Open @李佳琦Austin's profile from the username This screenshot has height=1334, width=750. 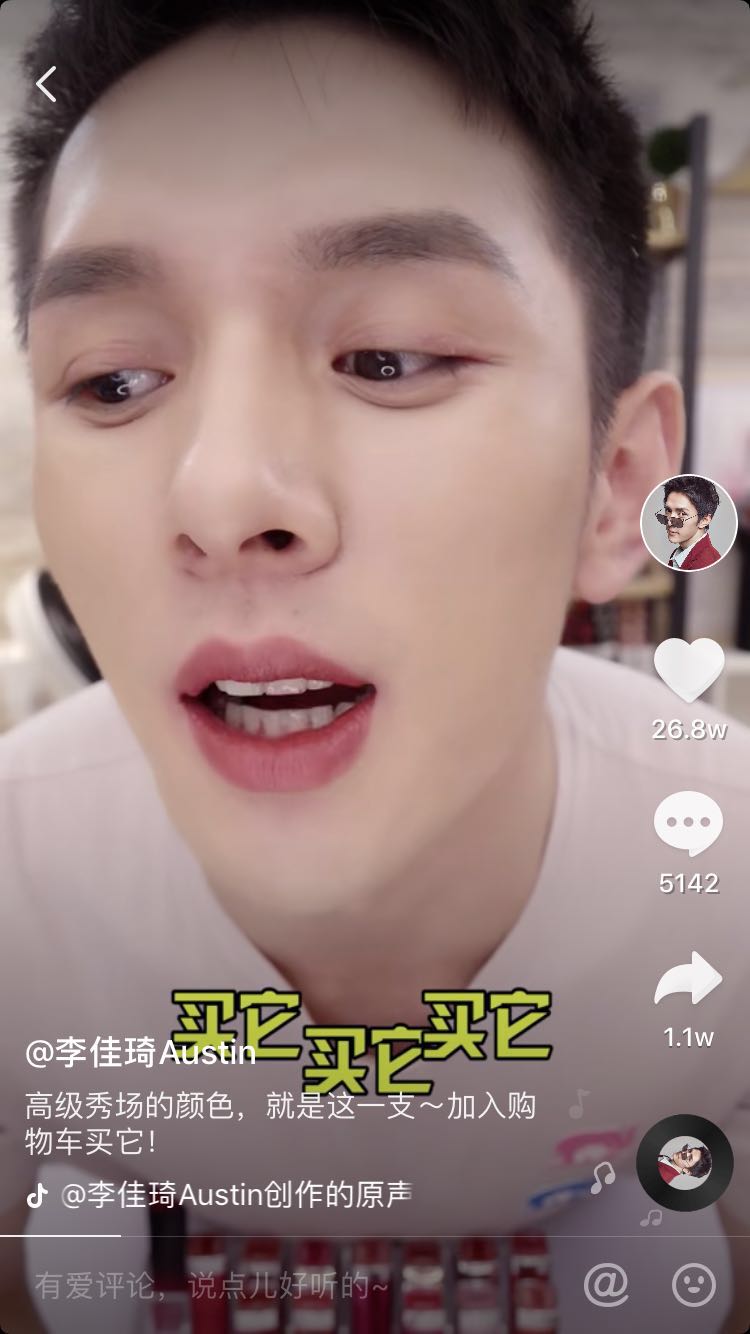pyautogui.click(x=140, y=1052)
